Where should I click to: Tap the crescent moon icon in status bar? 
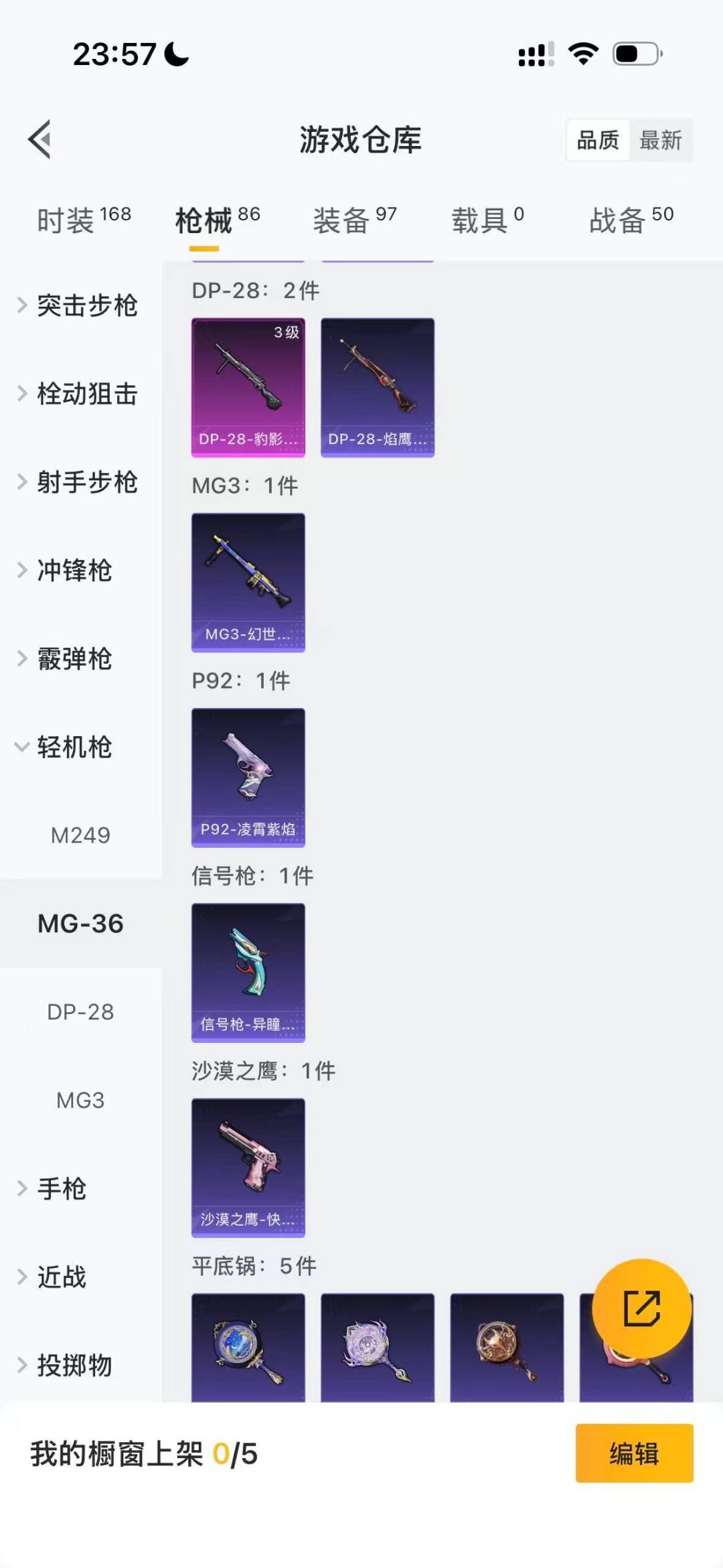click(174, 56)
